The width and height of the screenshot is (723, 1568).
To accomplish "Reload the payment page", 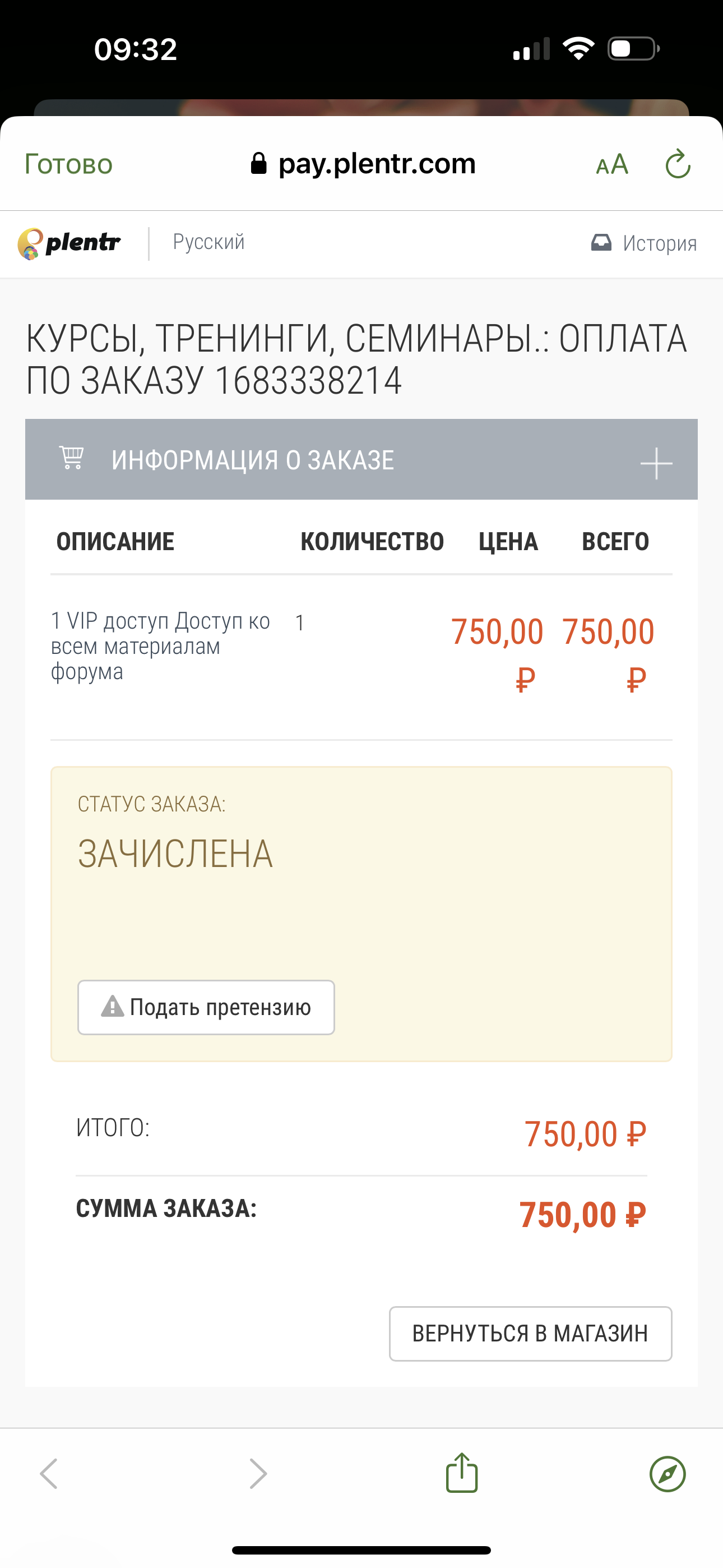I will pos(678,164).
